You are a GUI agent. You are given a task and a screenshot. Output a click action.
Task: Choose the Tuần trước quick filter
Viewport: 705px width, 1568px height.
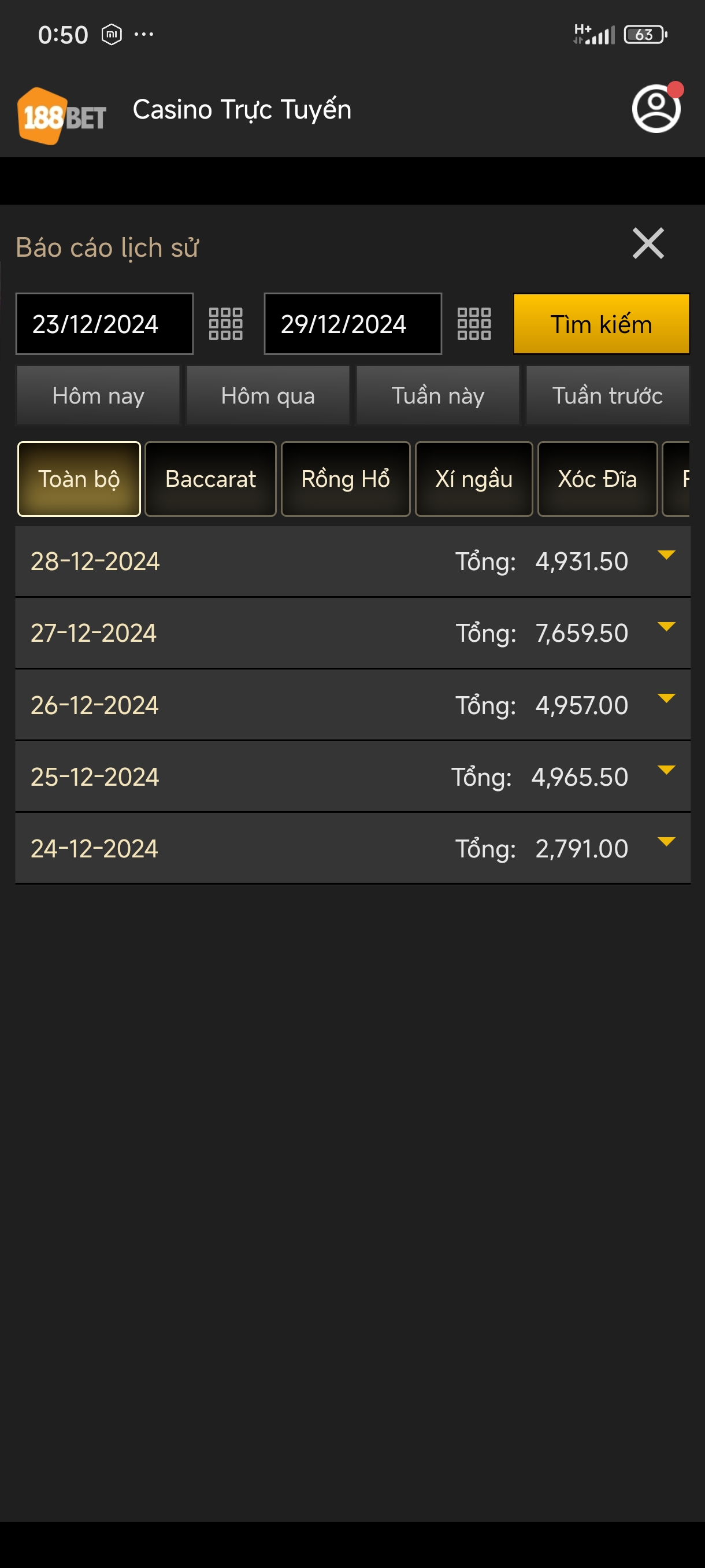[x=608, y=395]
